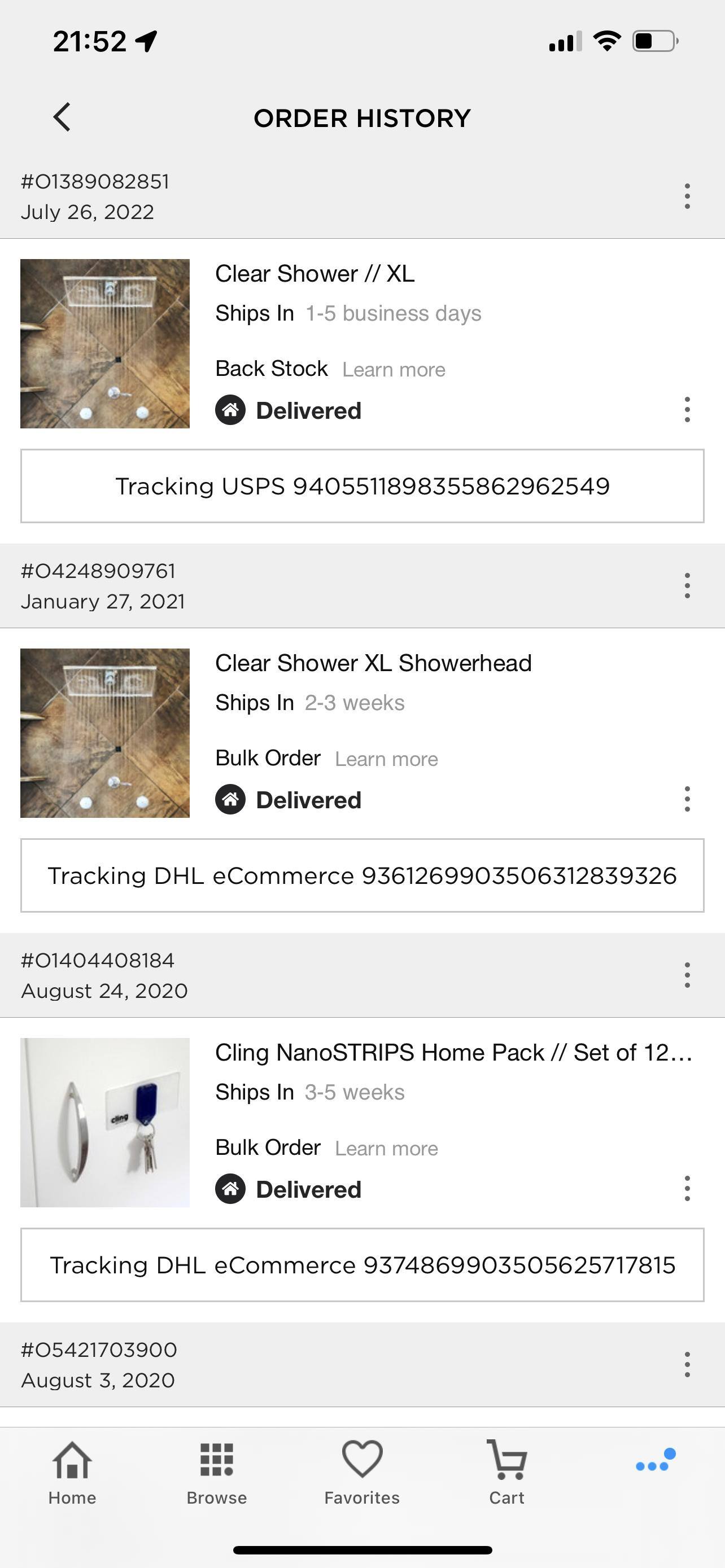Open kebab menu for order #O4248909761
The height and width of the screenshot is (1568, 725).
[687, 586]
